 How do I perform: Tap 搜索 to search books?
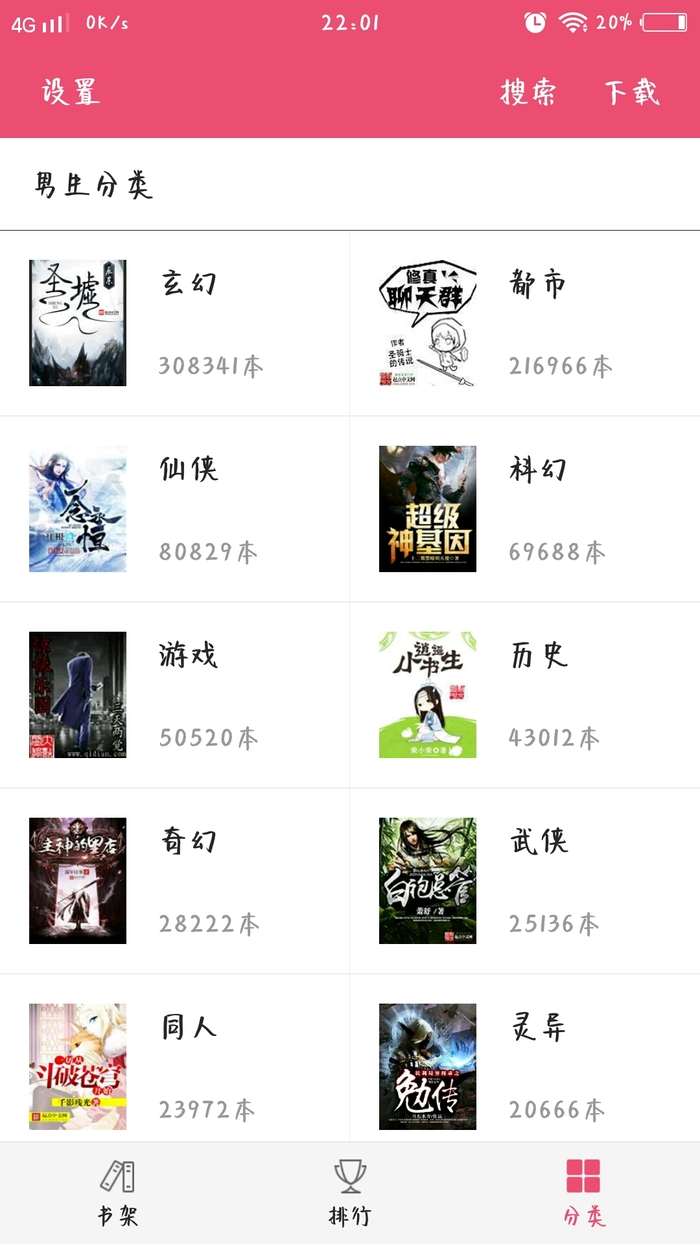[x=528, y=92]
